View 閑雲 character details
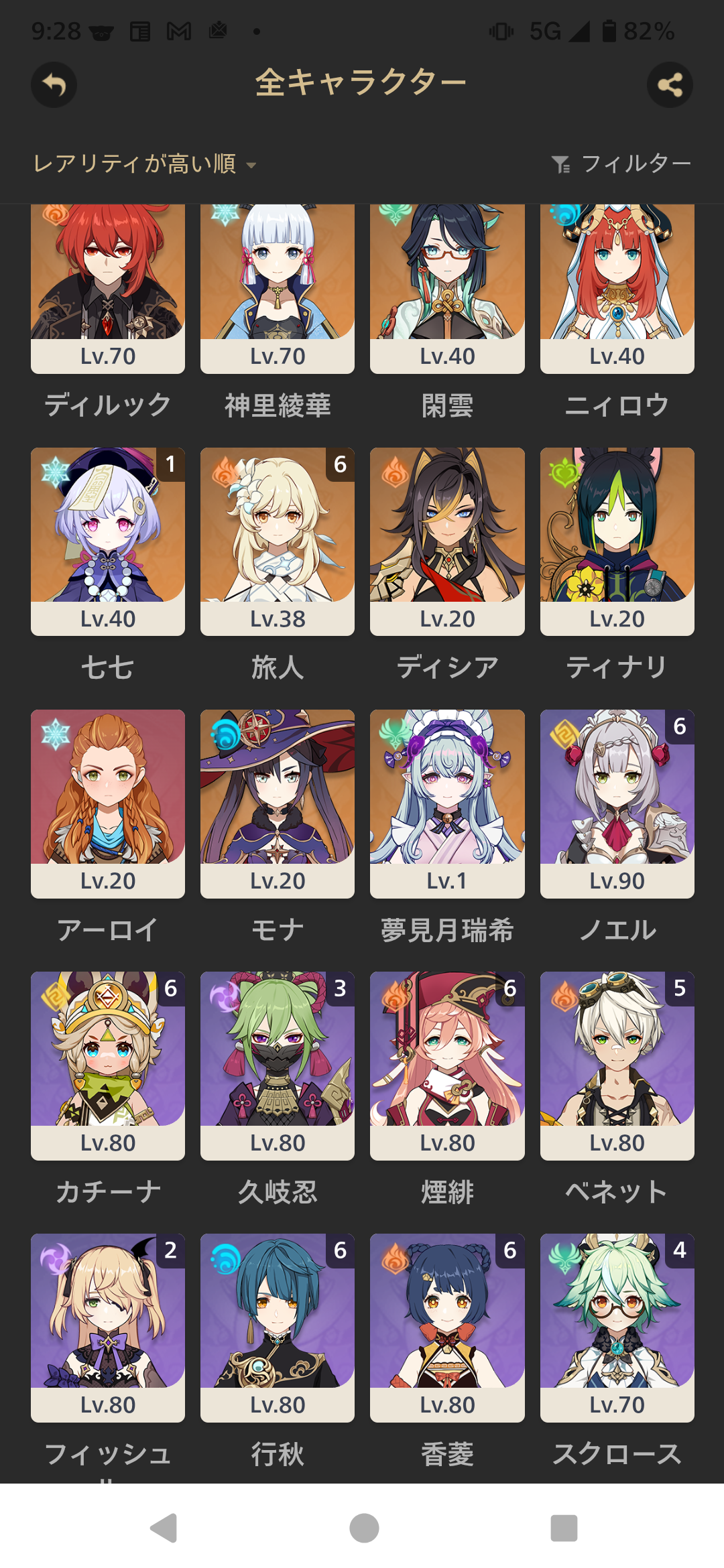Viewport: 724px width, 1568px height. pyautogui.click(x=447, y=289)
